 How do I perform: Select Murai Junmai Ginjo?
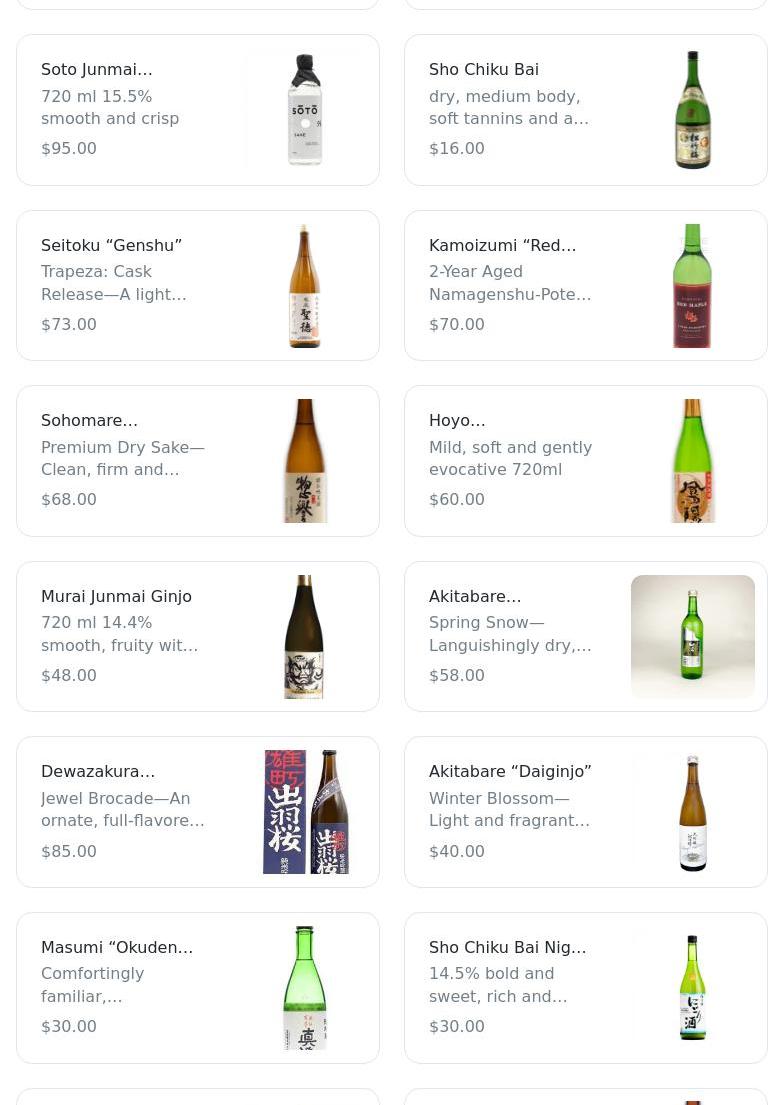(x=197, y=636)
